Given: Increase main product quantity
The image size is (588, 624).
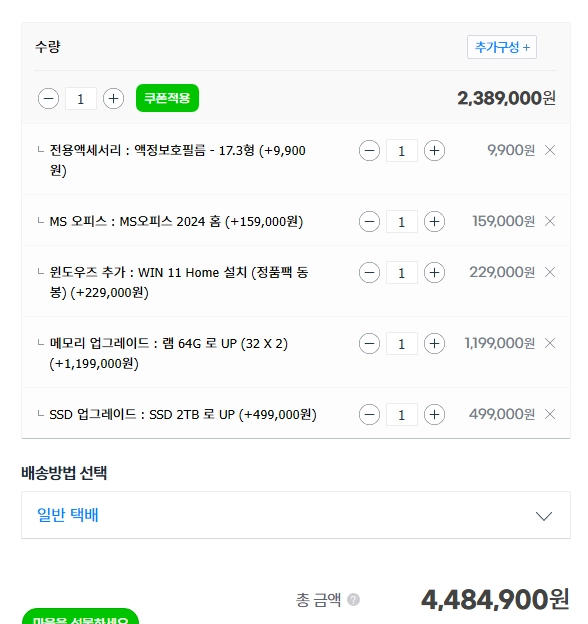Looking at the screenshot, I should coord(113,98).
